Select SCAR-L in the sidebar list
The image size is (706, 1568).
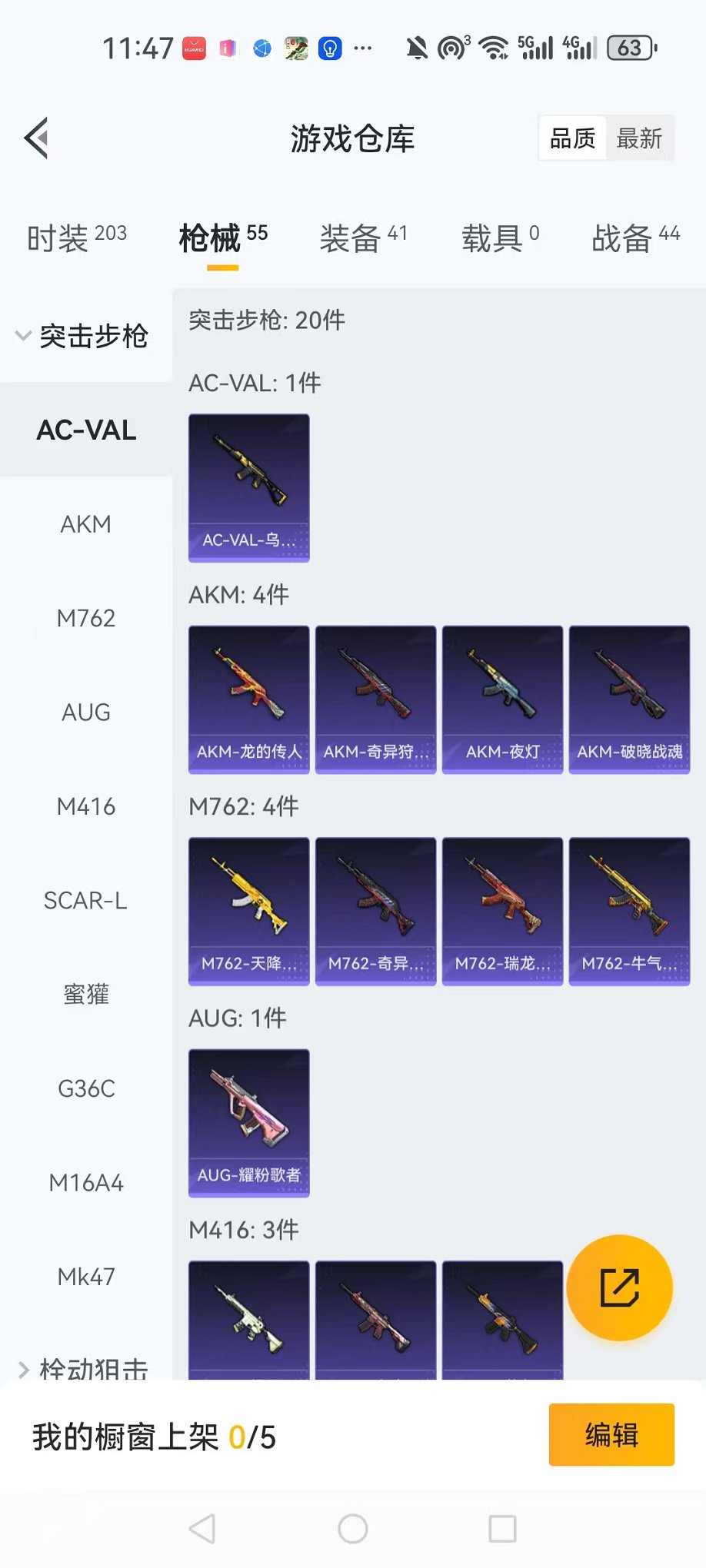click(86, 900)
